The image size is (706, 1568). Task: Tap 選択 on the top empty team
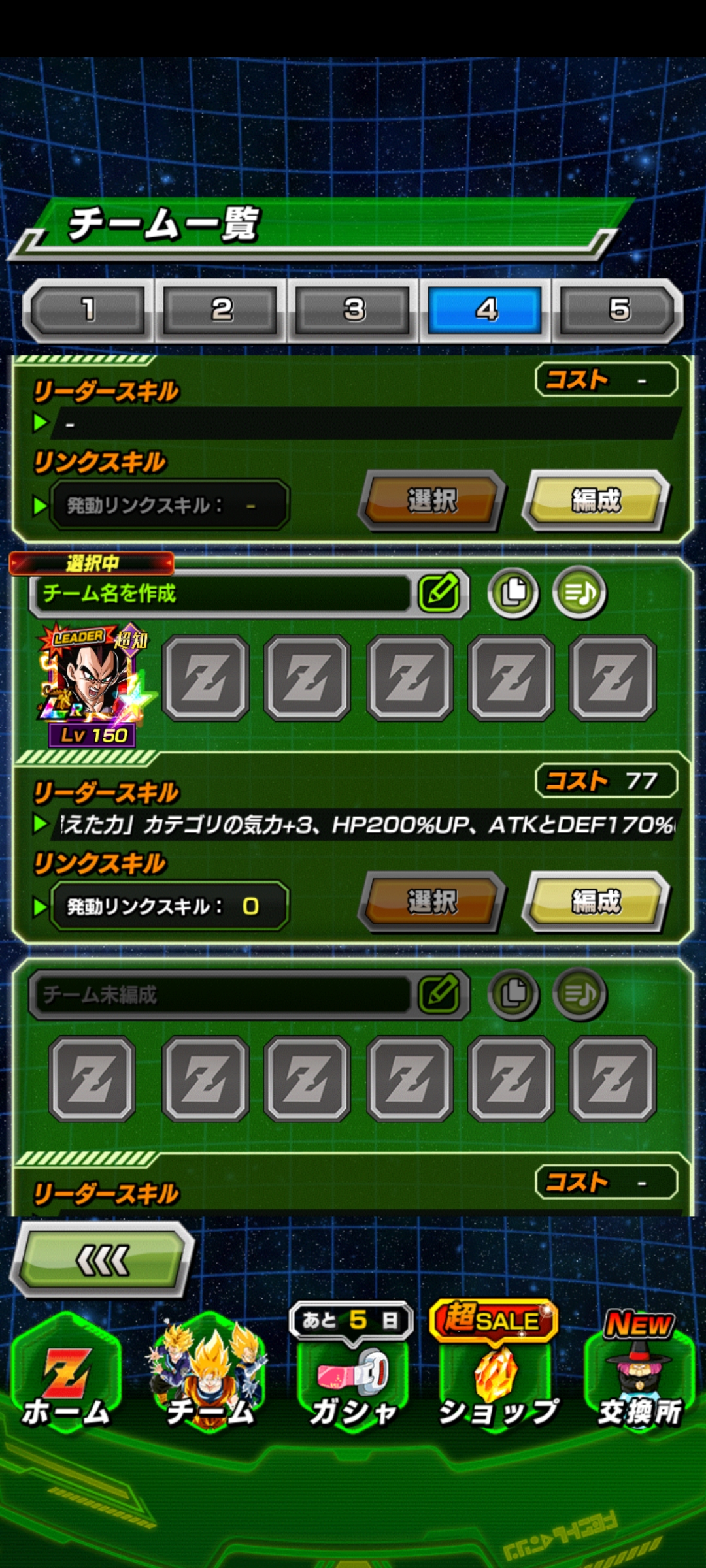431,500
